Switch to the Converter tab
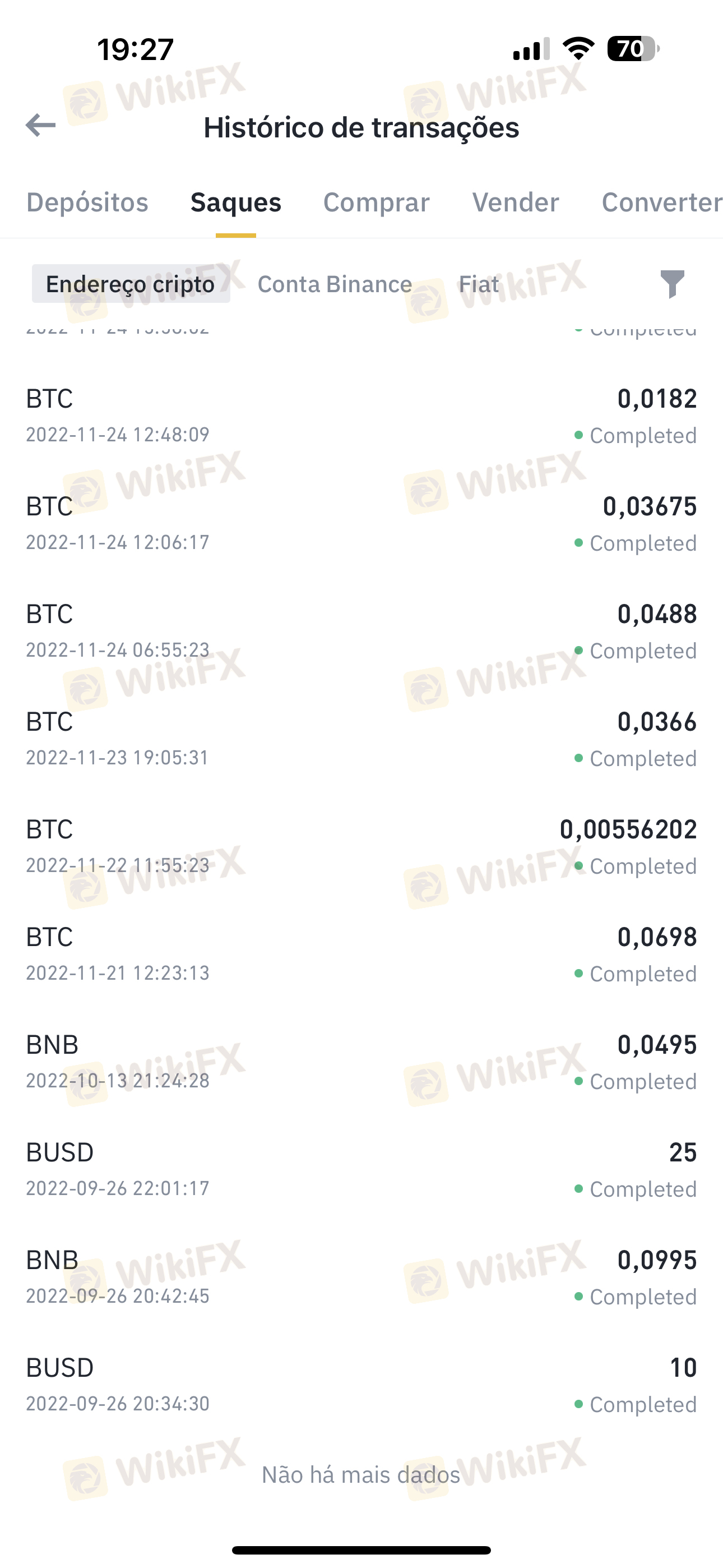This screenshot has width=723, height=1568. click(662, 202)
